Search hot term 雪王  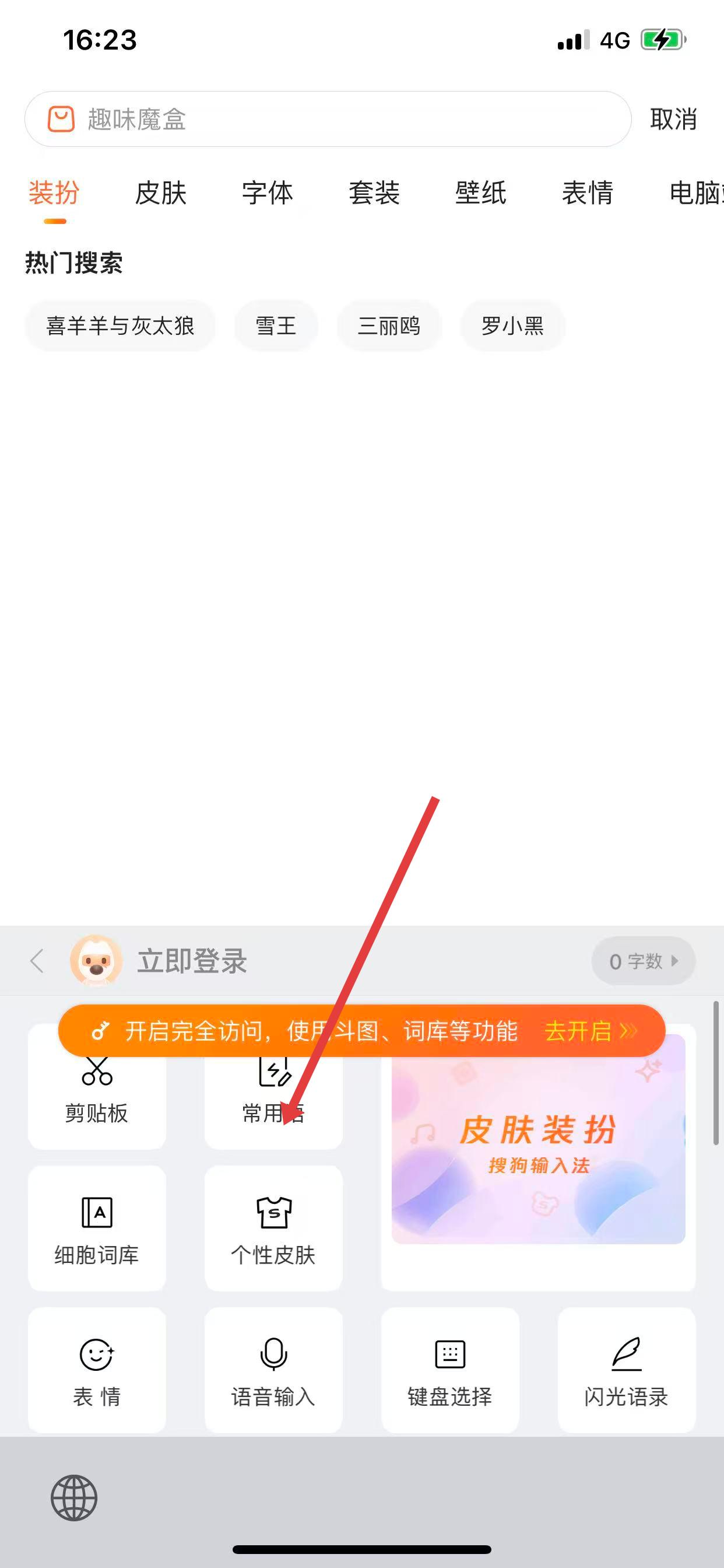coord(276,325)
